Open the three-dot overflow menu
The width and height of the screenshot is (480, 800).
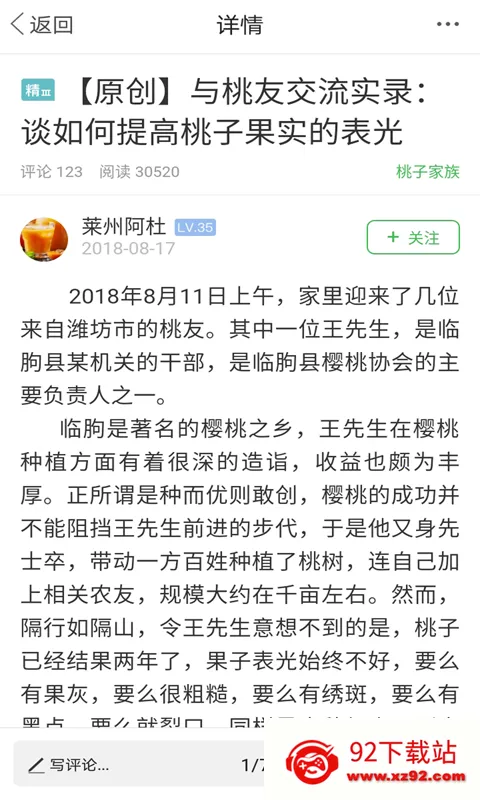point(447,24)
